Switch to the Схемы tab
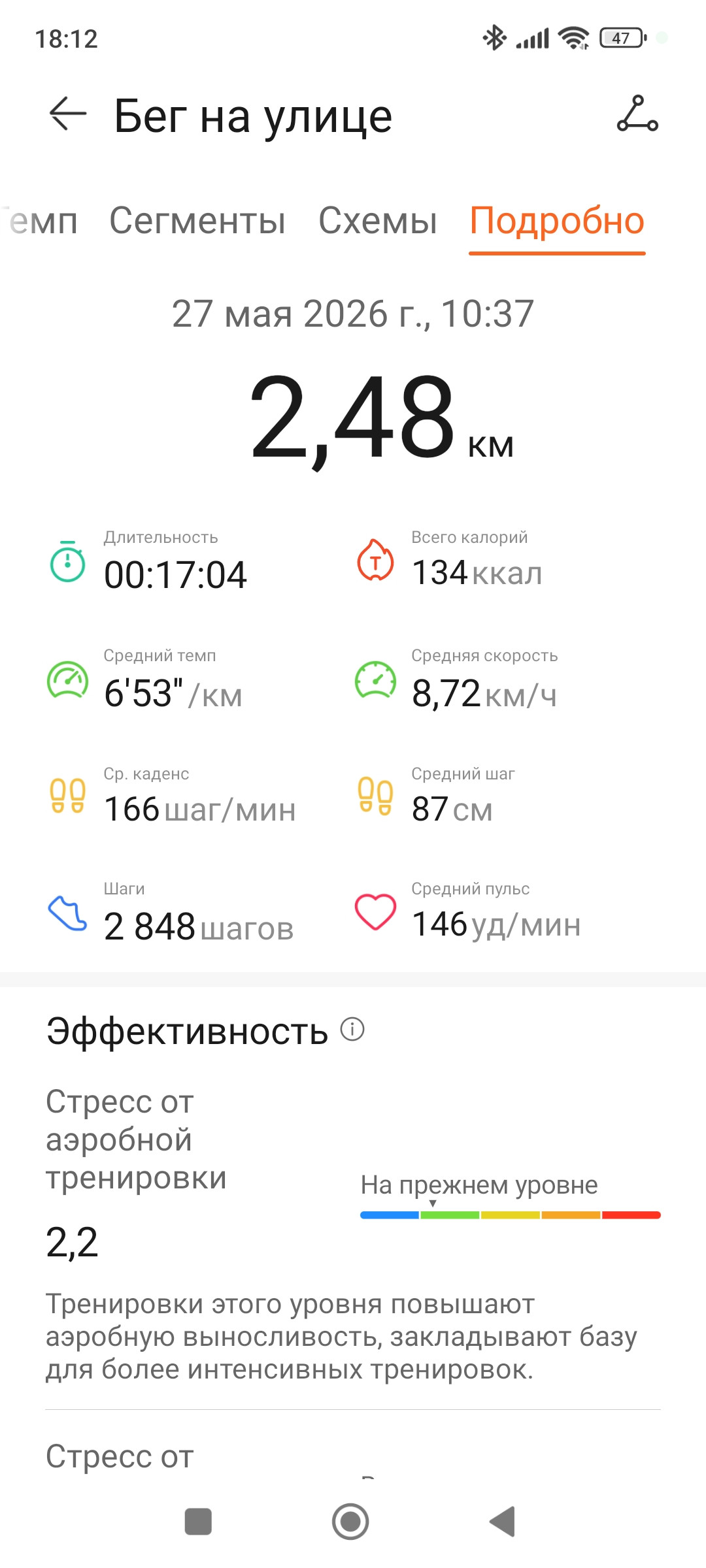The width and height of the screenshot is (706, 1568). tap(378, 221)
